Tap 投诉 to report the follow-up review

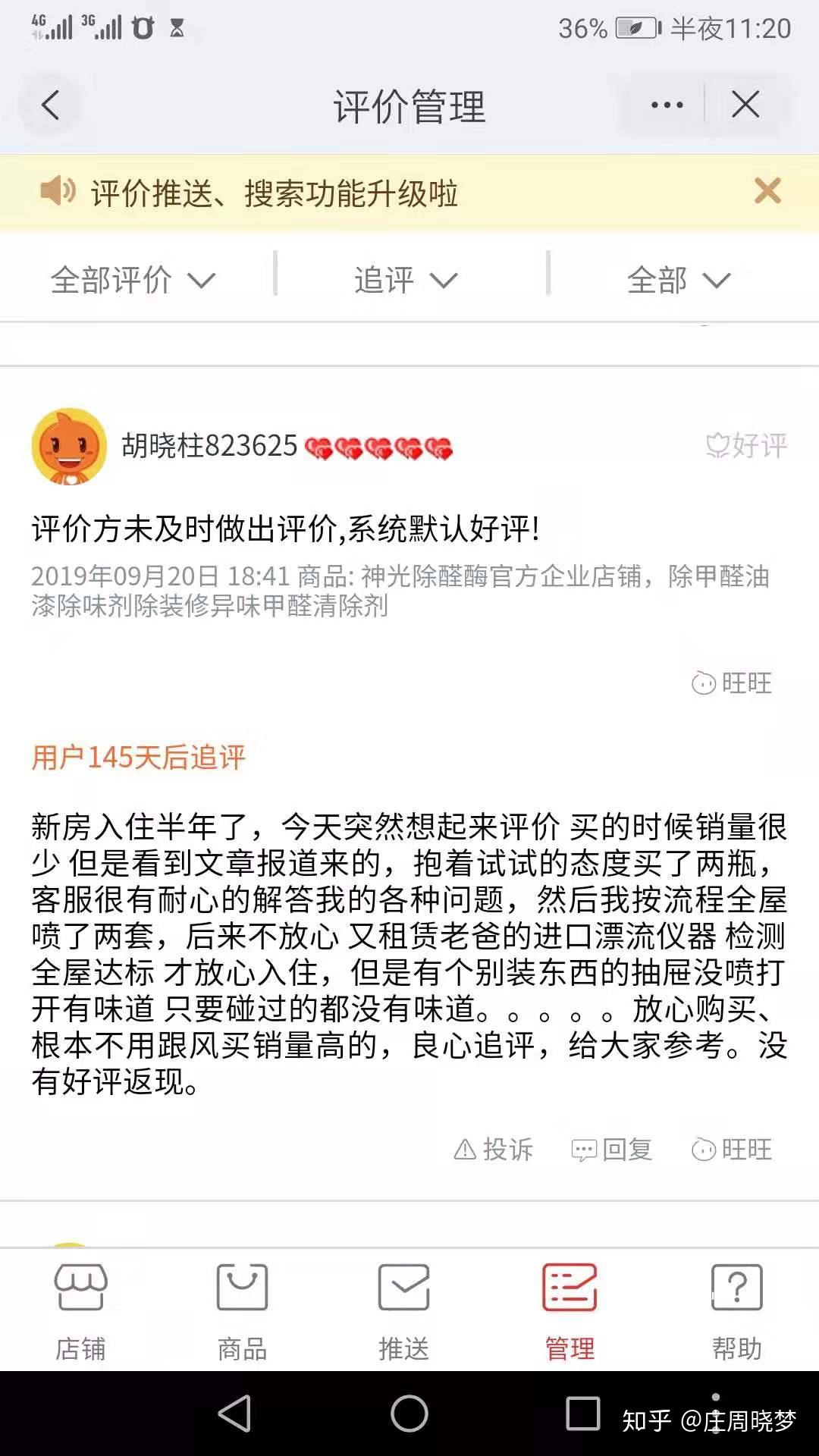tap(493, 1150)
